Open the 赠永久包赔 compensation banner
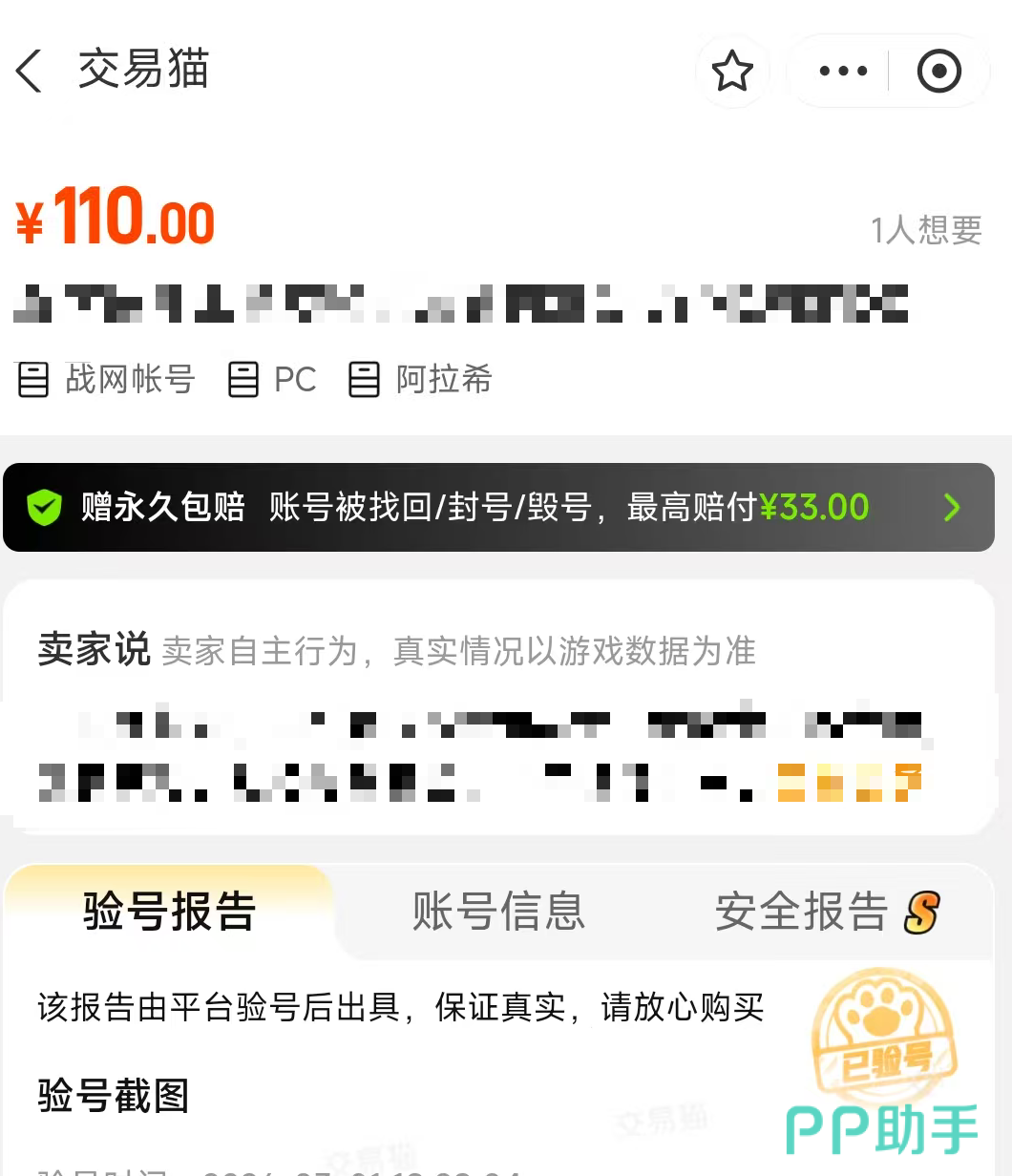1012x1176 pixels. 498,507
